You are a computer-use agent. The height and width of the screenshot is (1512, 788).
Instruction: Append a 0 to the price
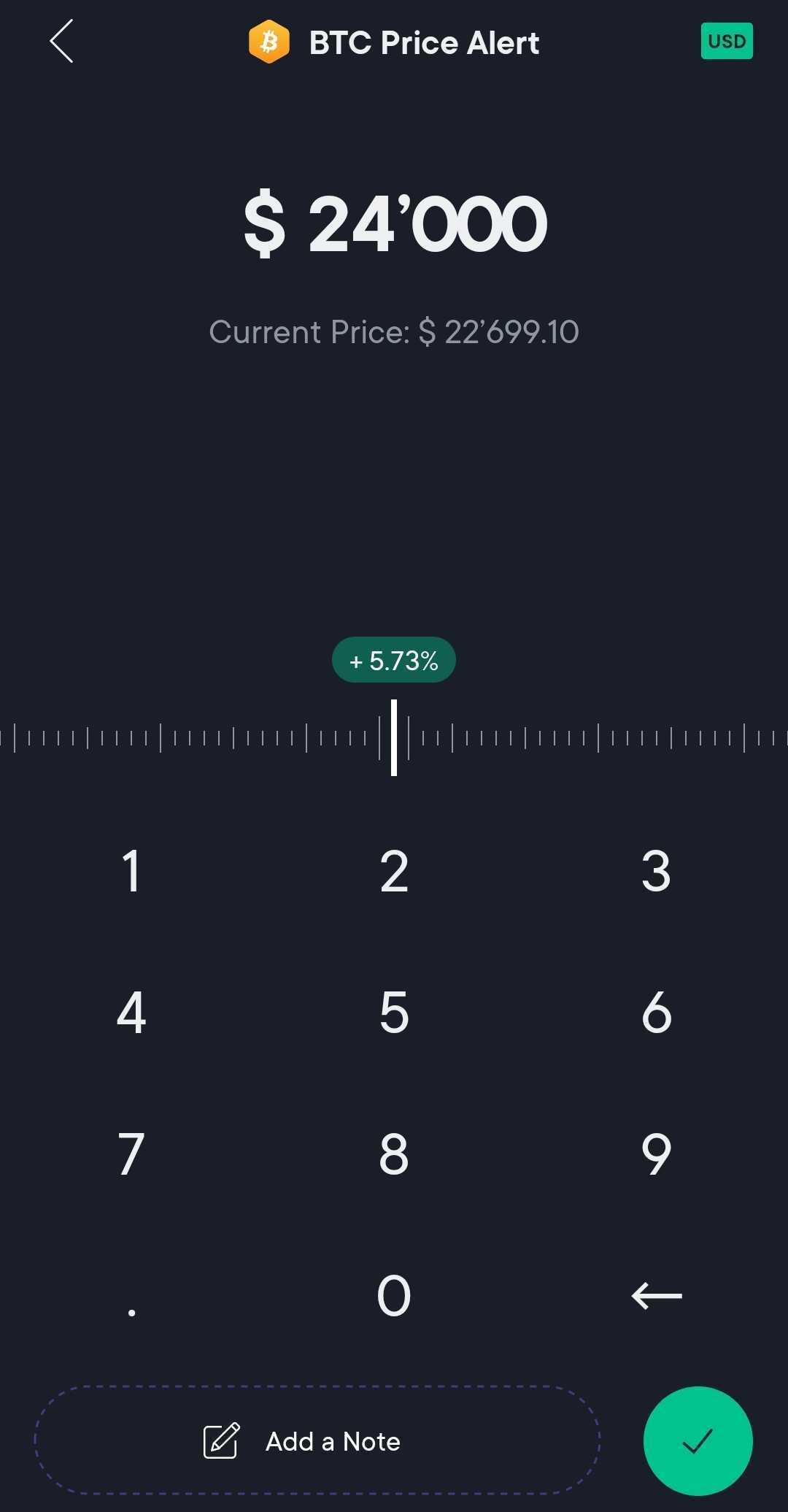394,1296
